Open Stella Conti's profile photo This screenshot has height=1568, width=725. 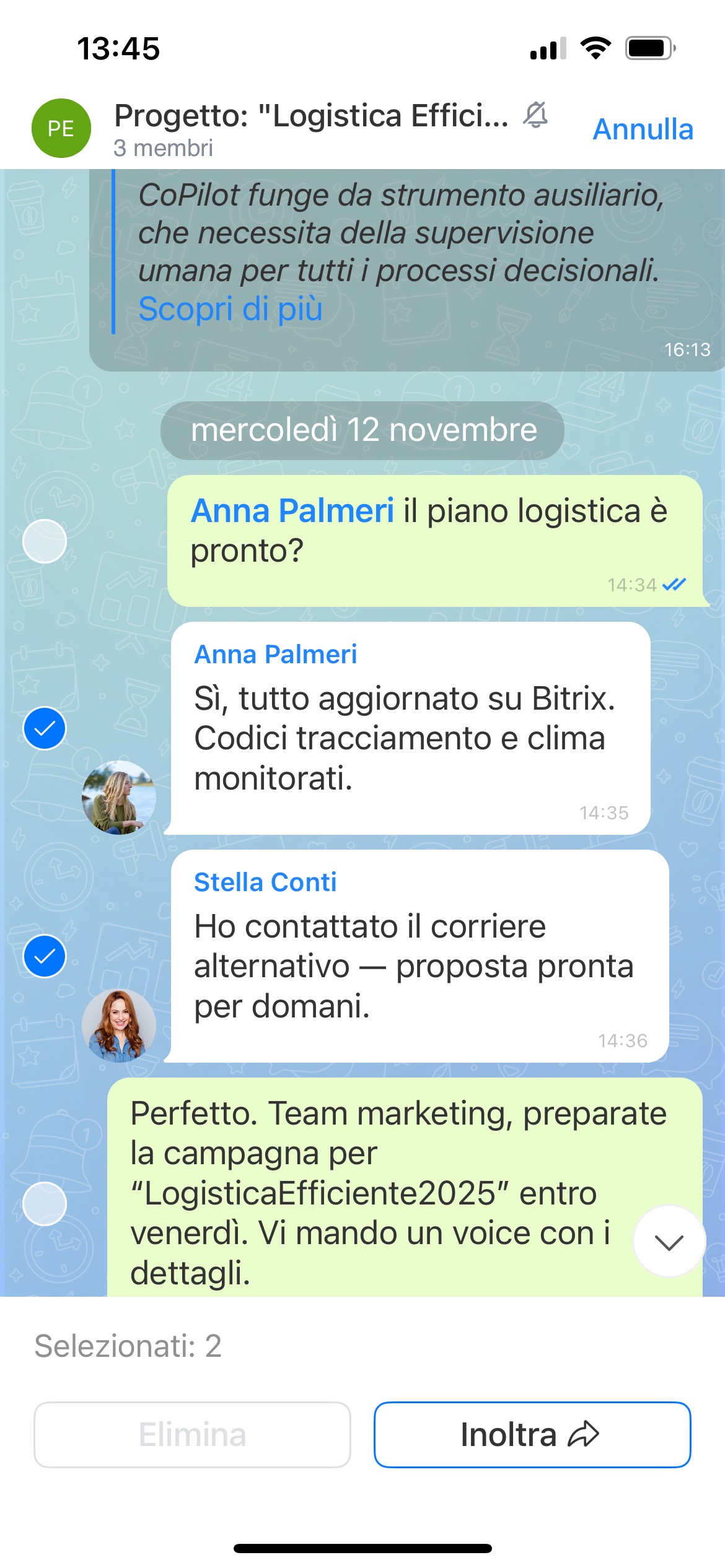[118, 1026]
